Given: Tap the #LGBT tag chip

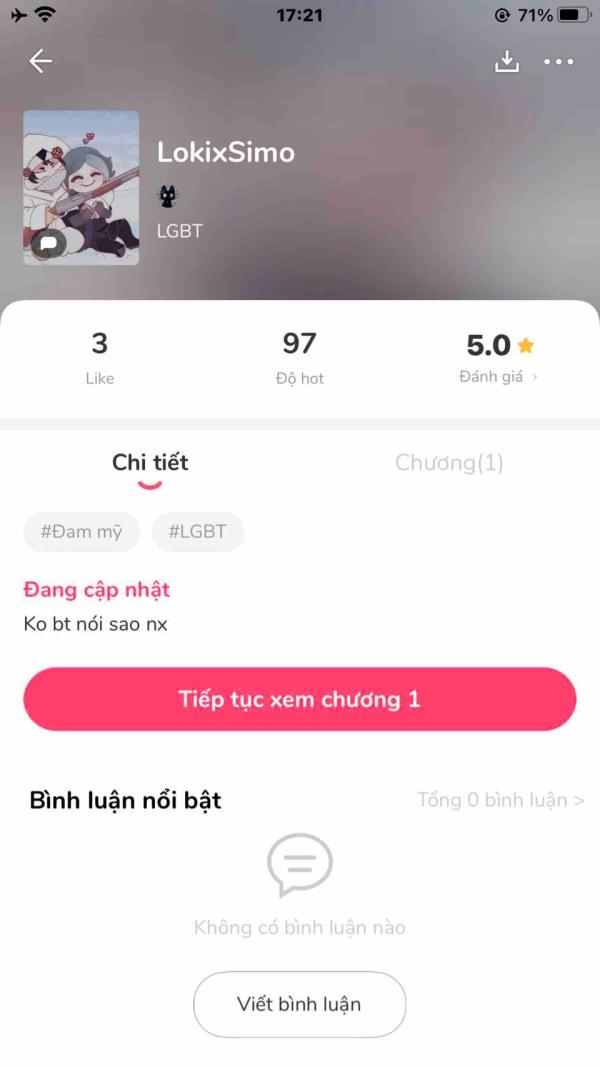Looking at the screenshot, I should 198,532.
